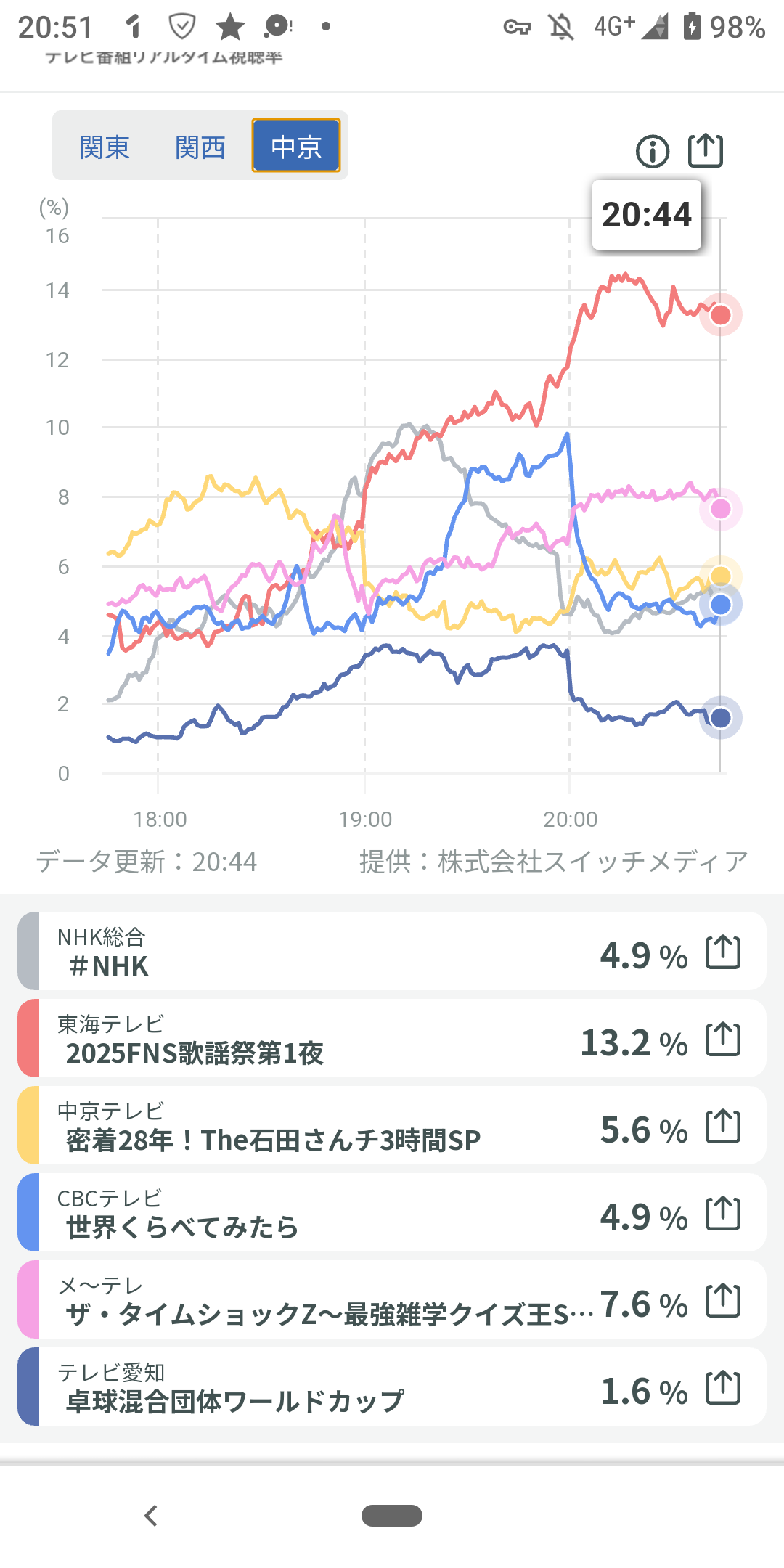Screen dimensions: 784x1568
Task: Share the CBCテレビ 世界くらべてみたら rating
Action: [x=723, y=1214]
